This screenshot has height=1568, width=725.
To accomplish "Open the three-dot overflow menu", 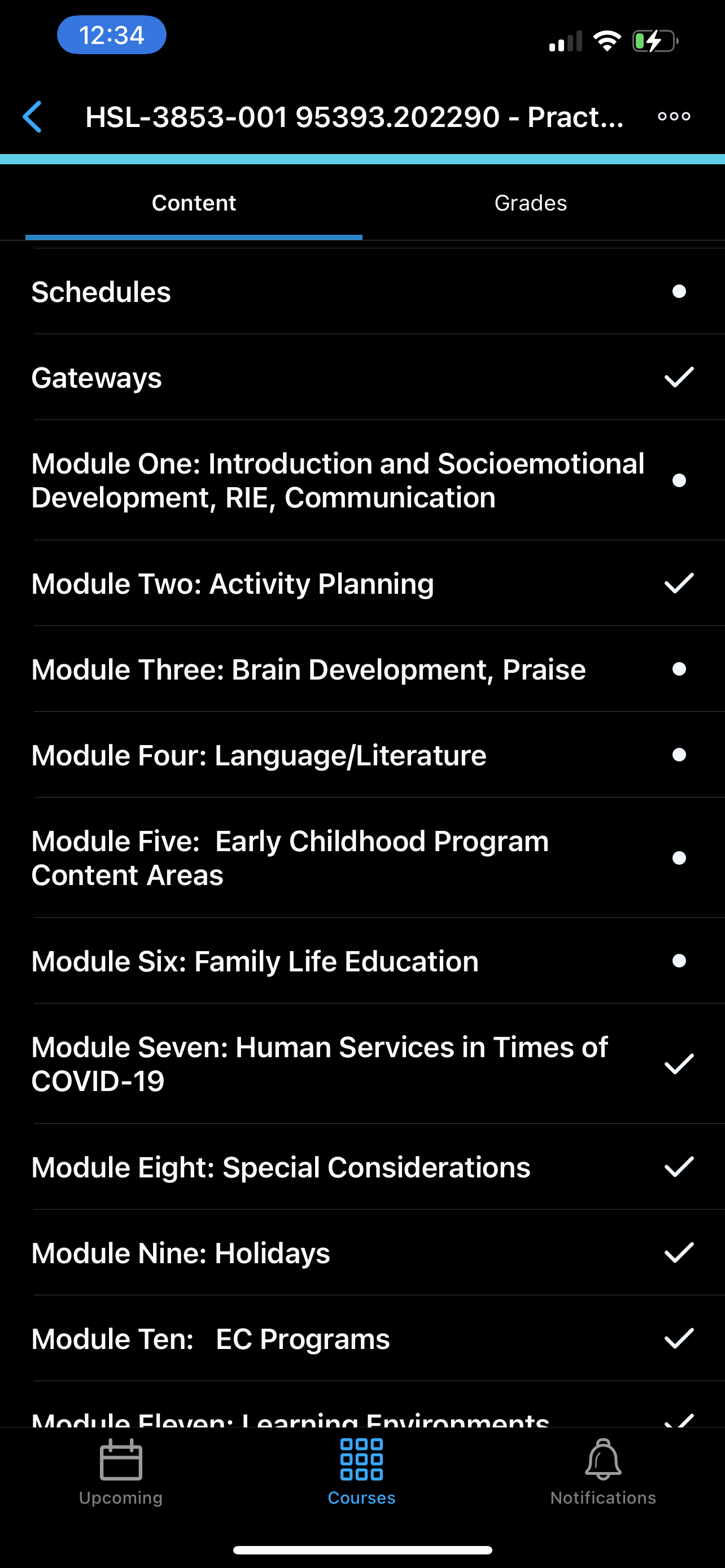I will (674, 116).
